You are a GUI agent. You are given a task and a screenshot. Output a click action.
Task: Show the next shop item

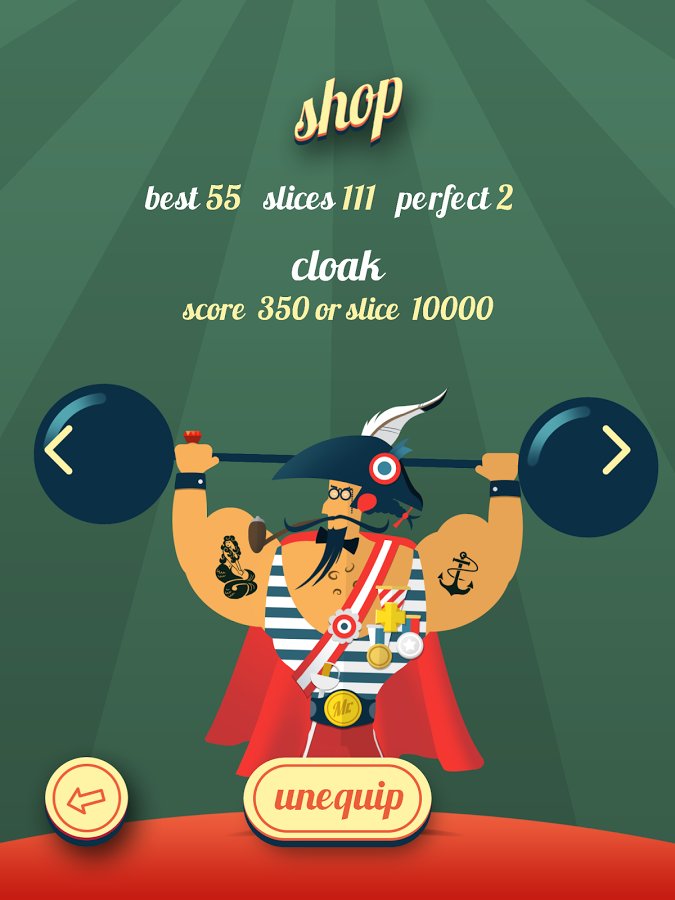tap(616, 453)
